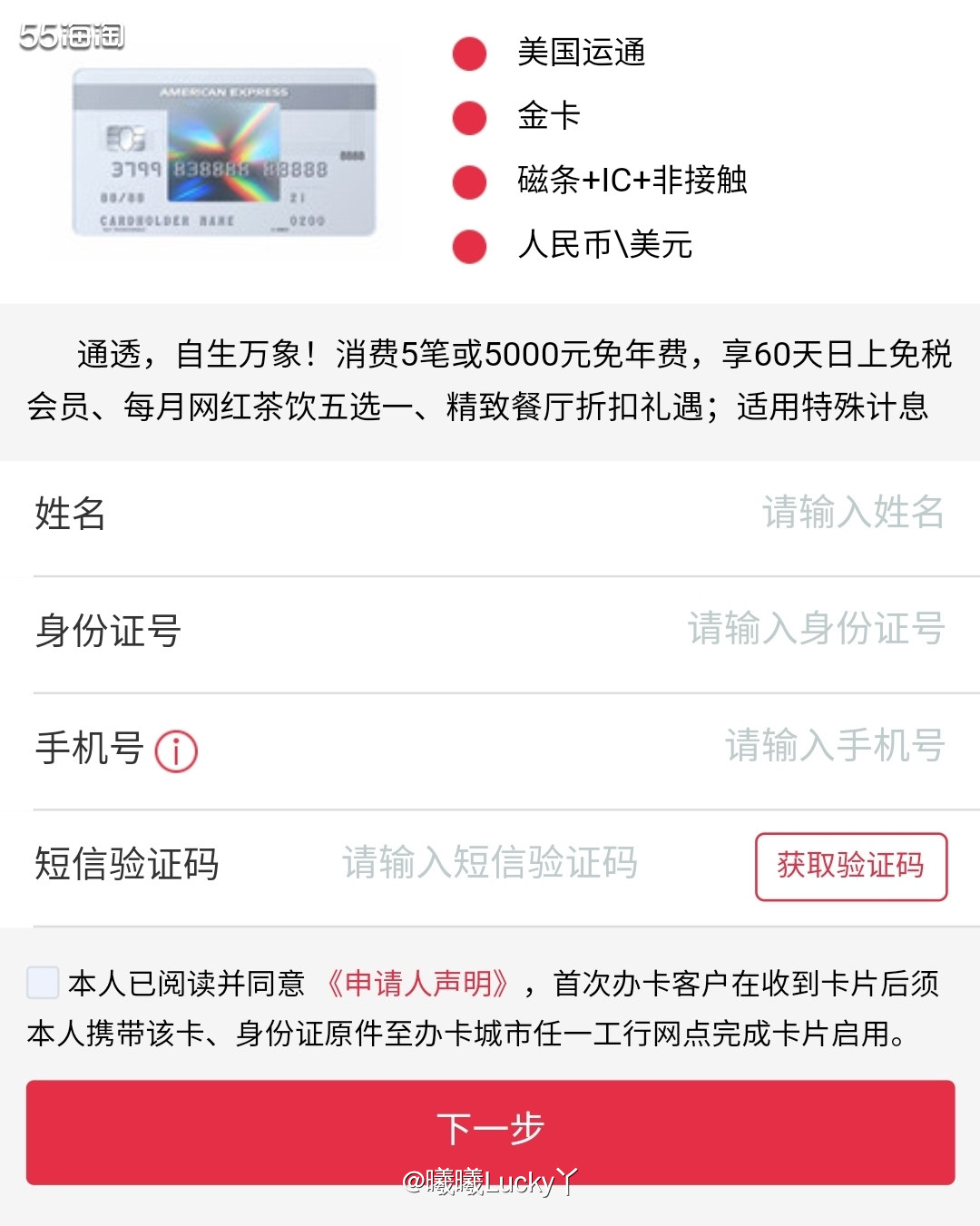The image size is (980, 1226).
Task: Click the card benefits description paragraph
Action: 490,382
